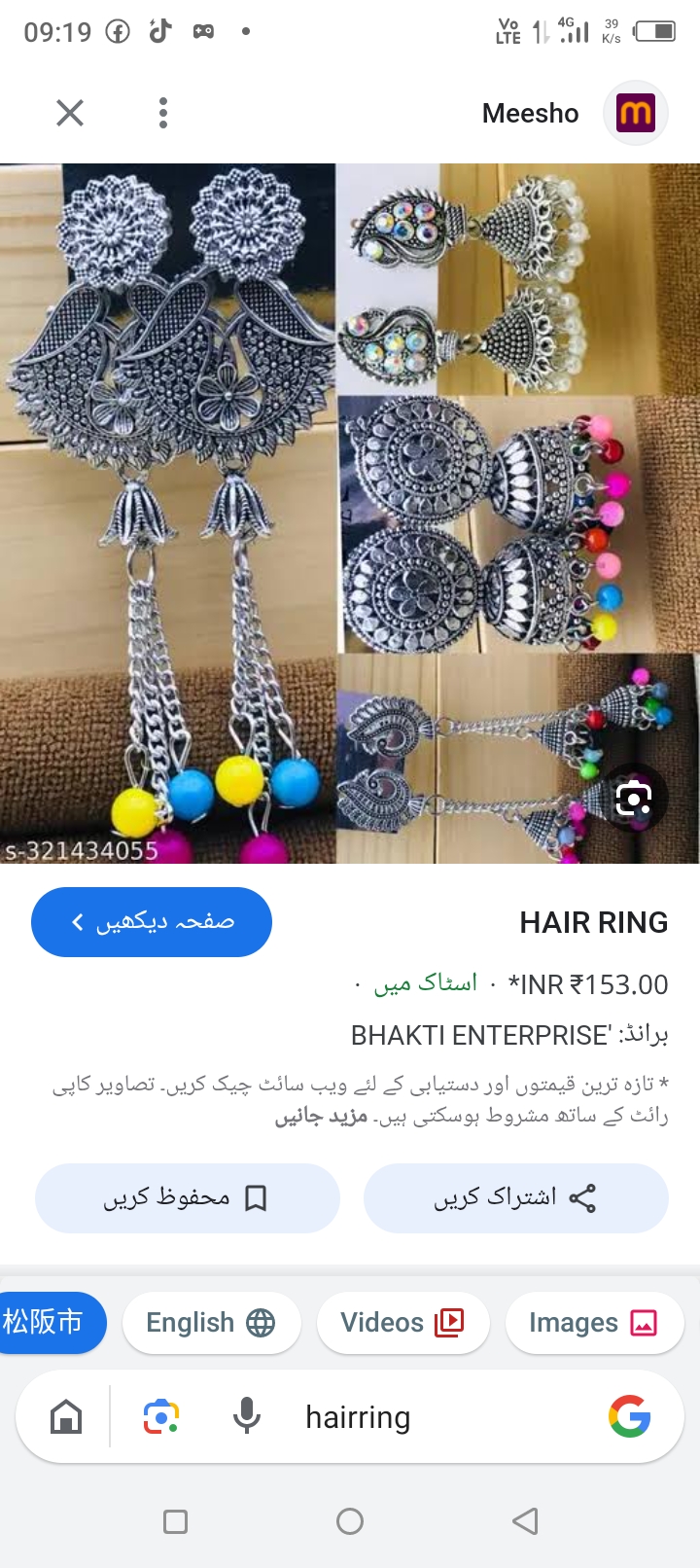
Task: Switch results to English chip
Action: 211,1323
